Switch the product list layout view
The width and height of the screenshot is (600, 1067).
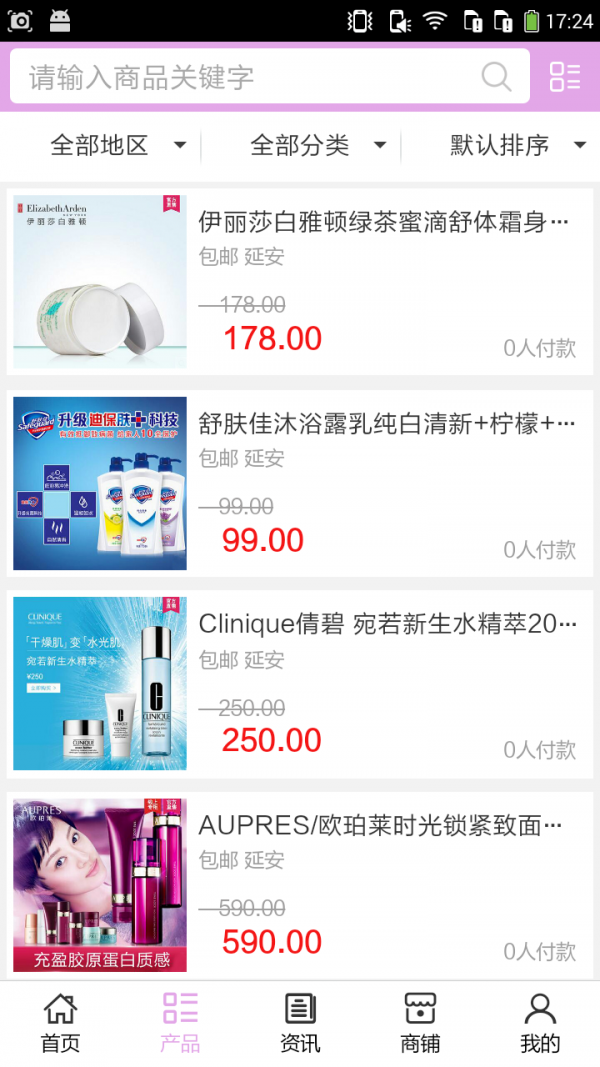click(x=565, y=77)
